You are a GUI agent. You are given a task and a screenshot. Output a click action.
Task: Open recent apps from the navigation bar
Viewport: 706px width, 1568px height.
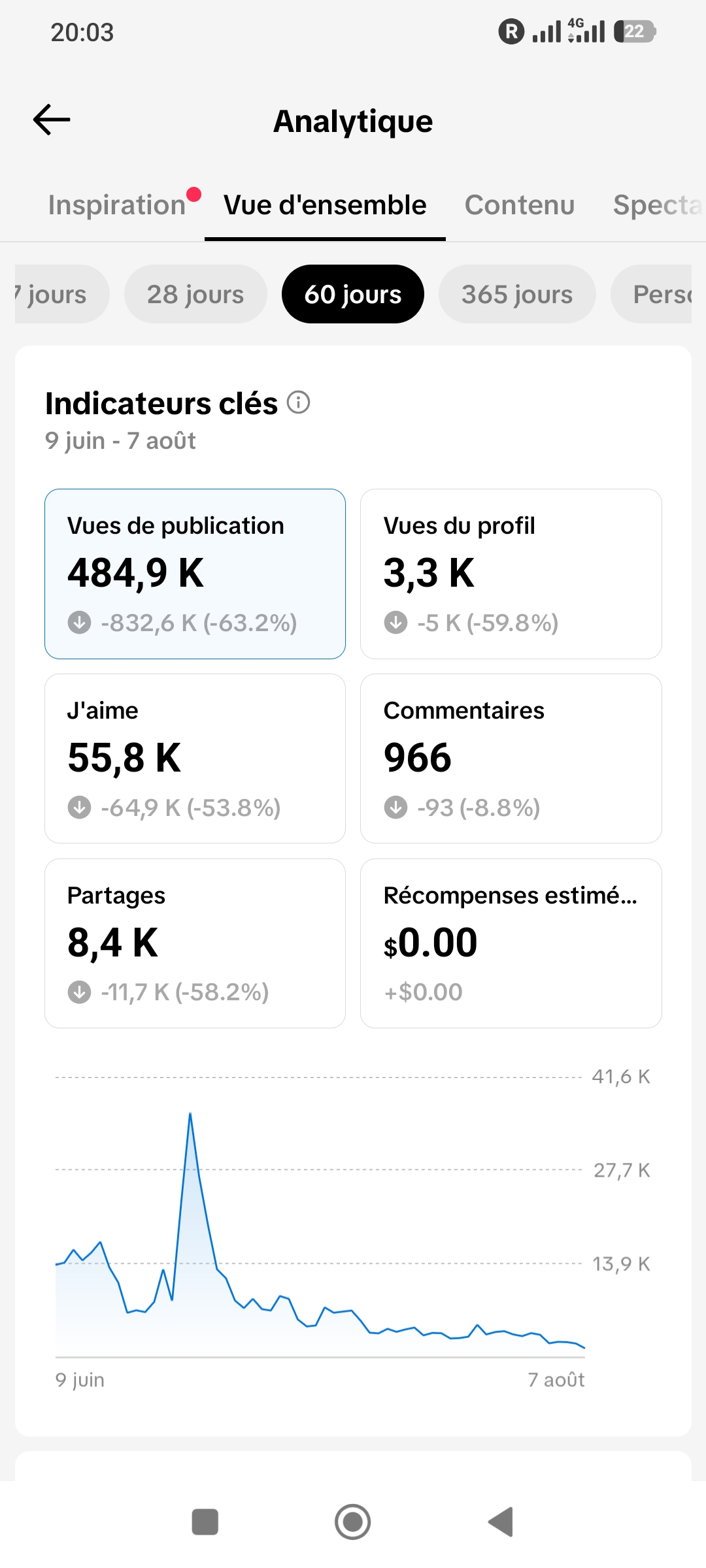pos(205,1522)
